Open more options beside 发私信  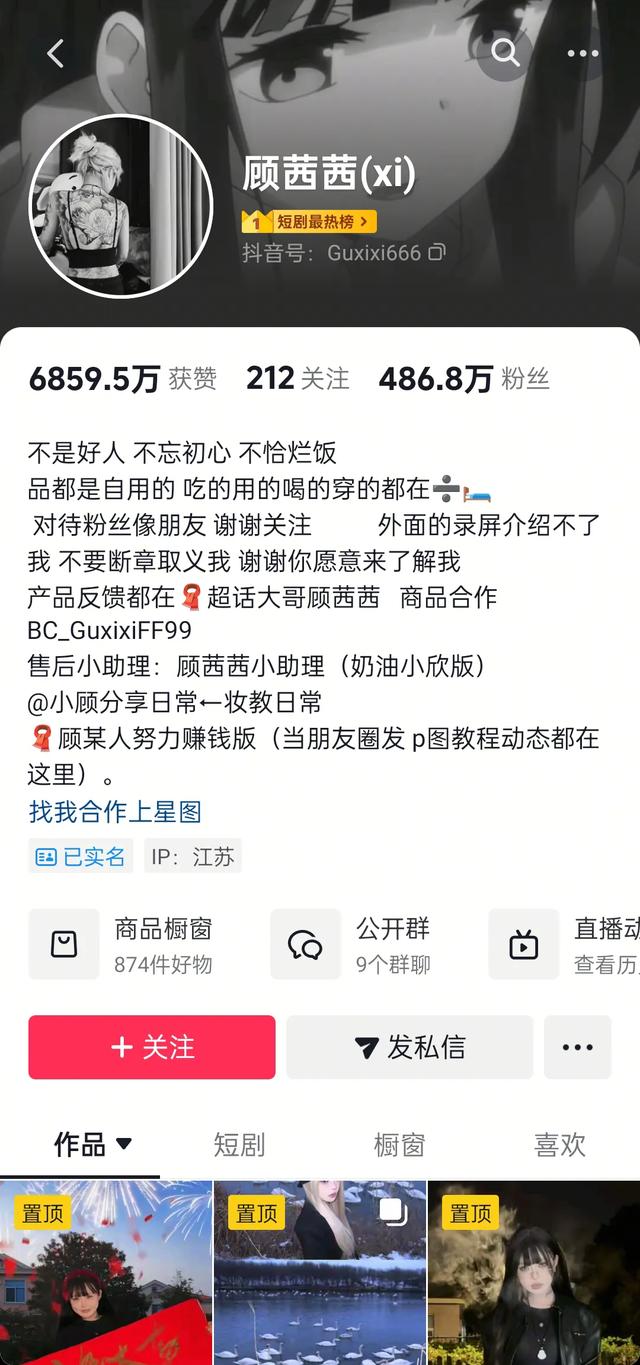point(577,1047)
